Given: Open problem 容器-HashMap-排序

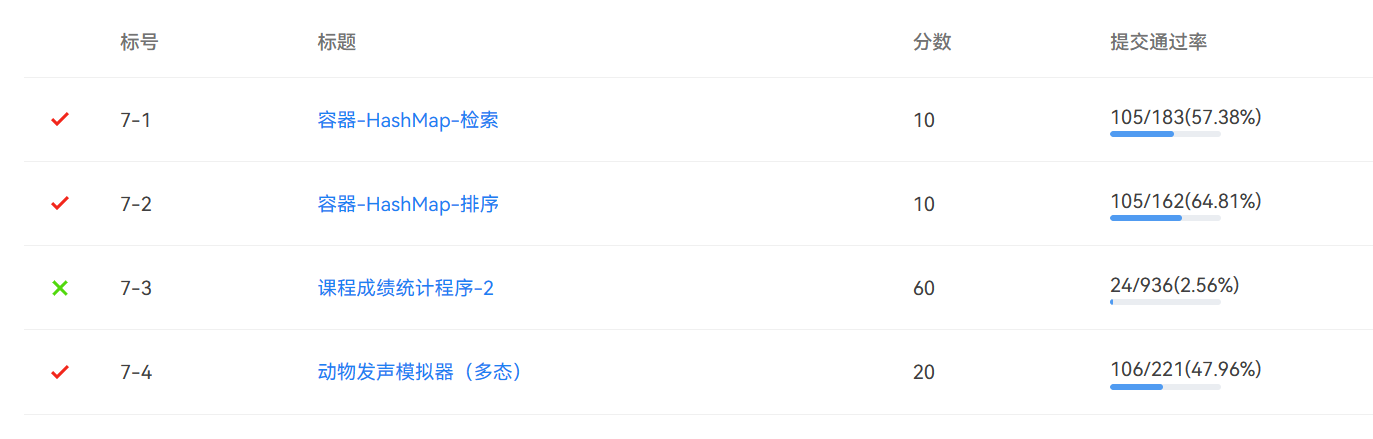Looking at the screenshot, I should pos(407,205).
